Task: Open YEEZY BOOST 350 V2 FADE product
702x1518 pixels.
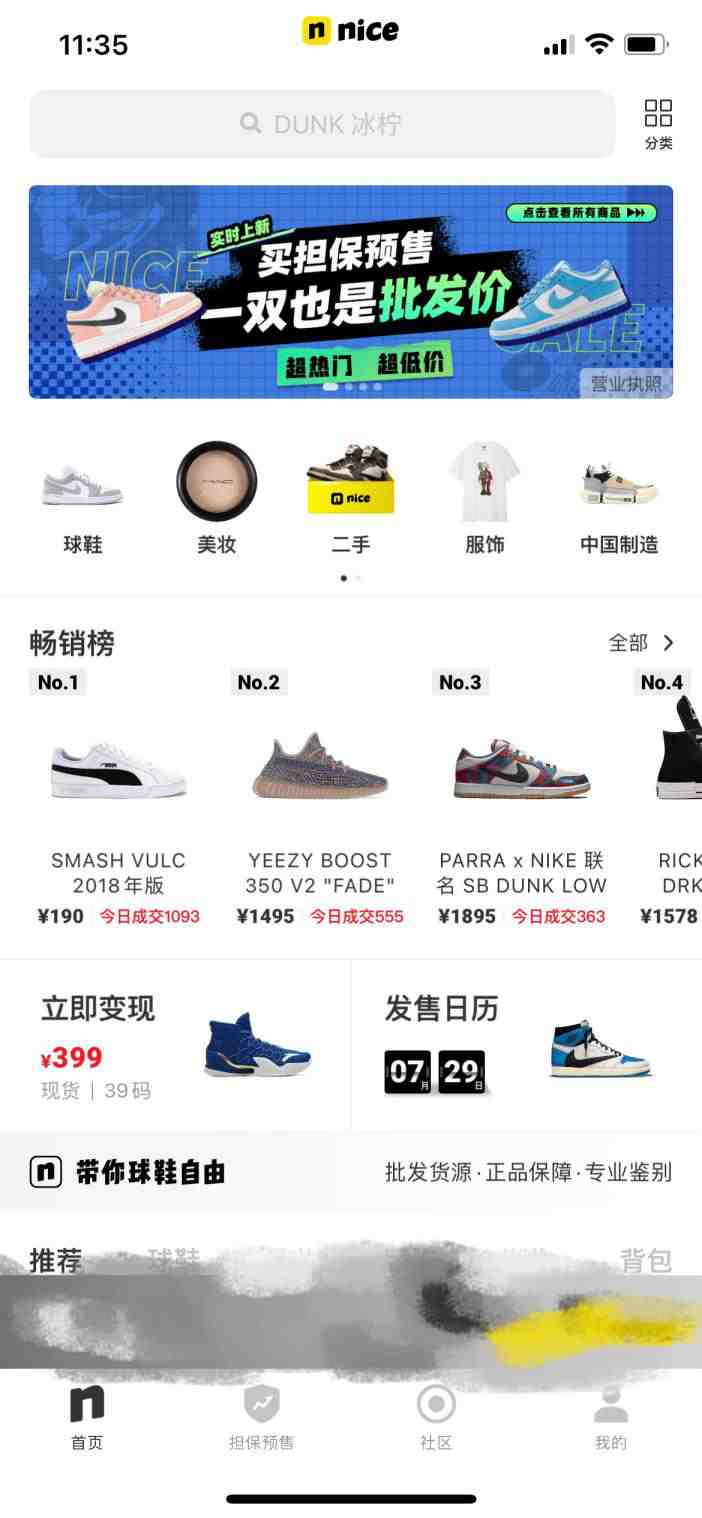Action: (320, 800)
